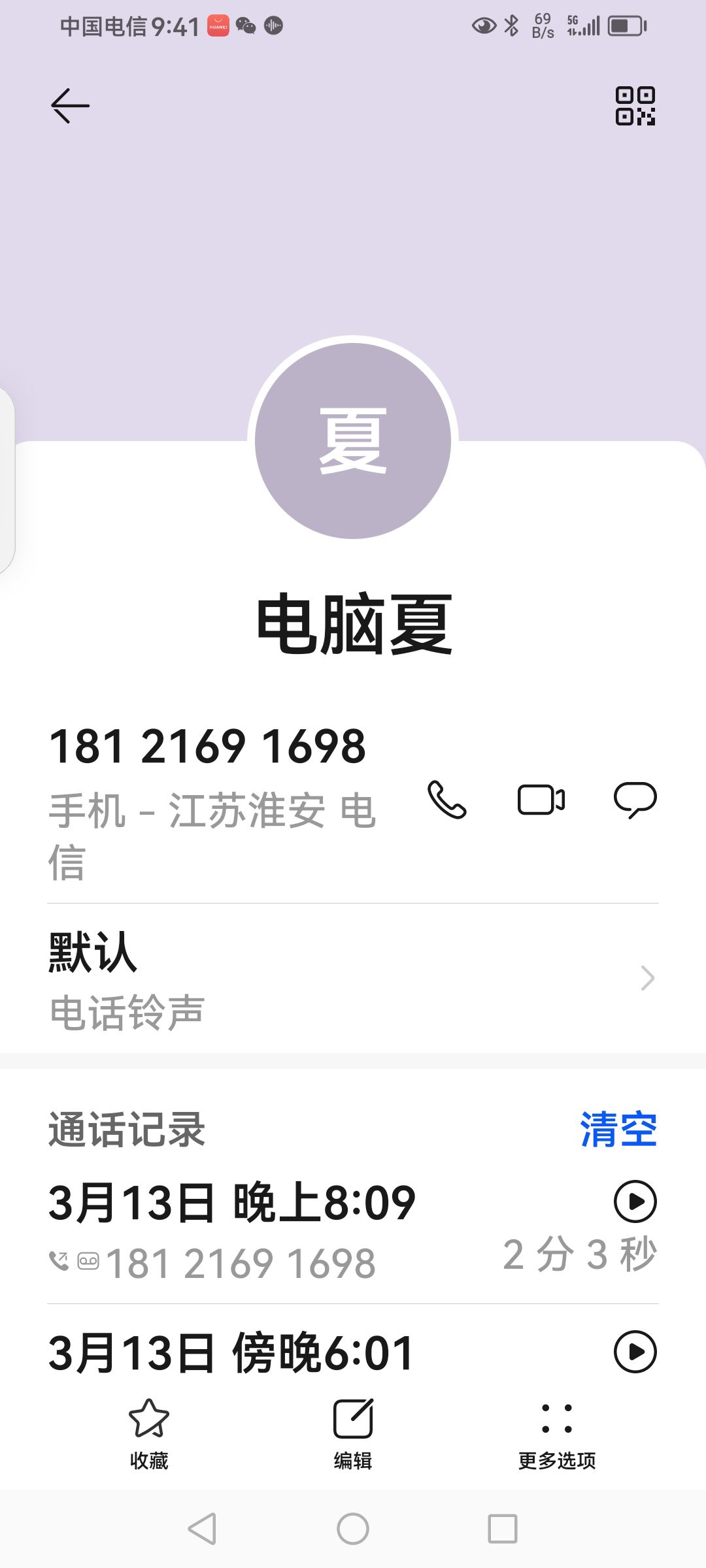Open the 3月13日 晚上8:09 call record

click(353, 1231)
